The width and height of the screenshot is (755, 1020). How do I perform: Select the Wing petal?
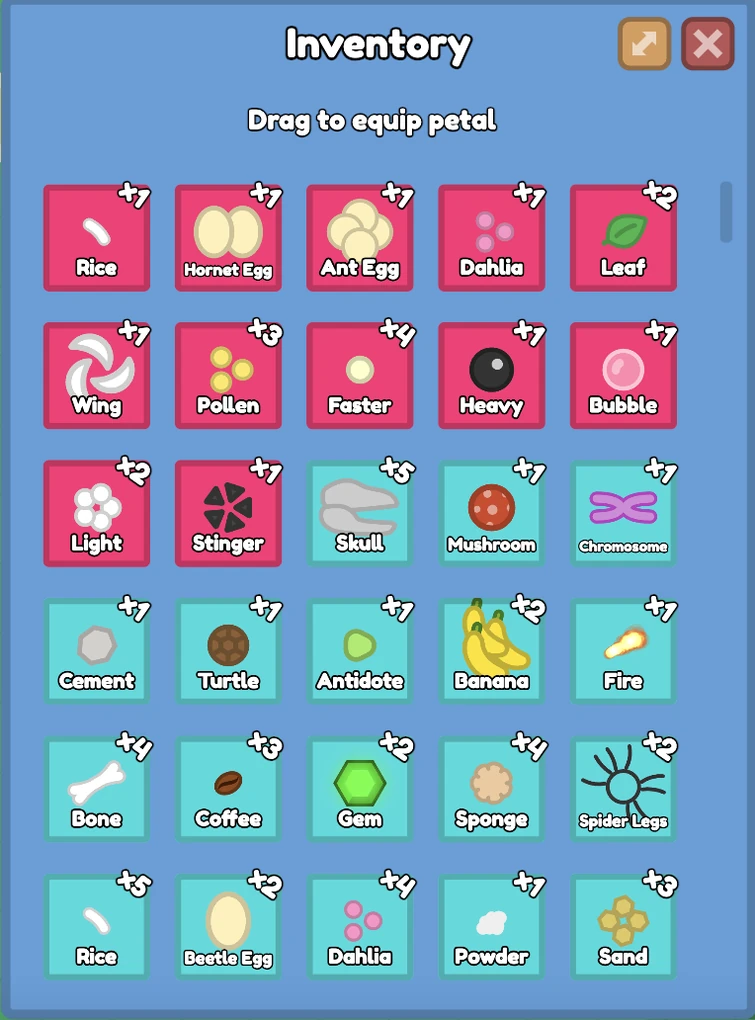[x=96, y=375]
